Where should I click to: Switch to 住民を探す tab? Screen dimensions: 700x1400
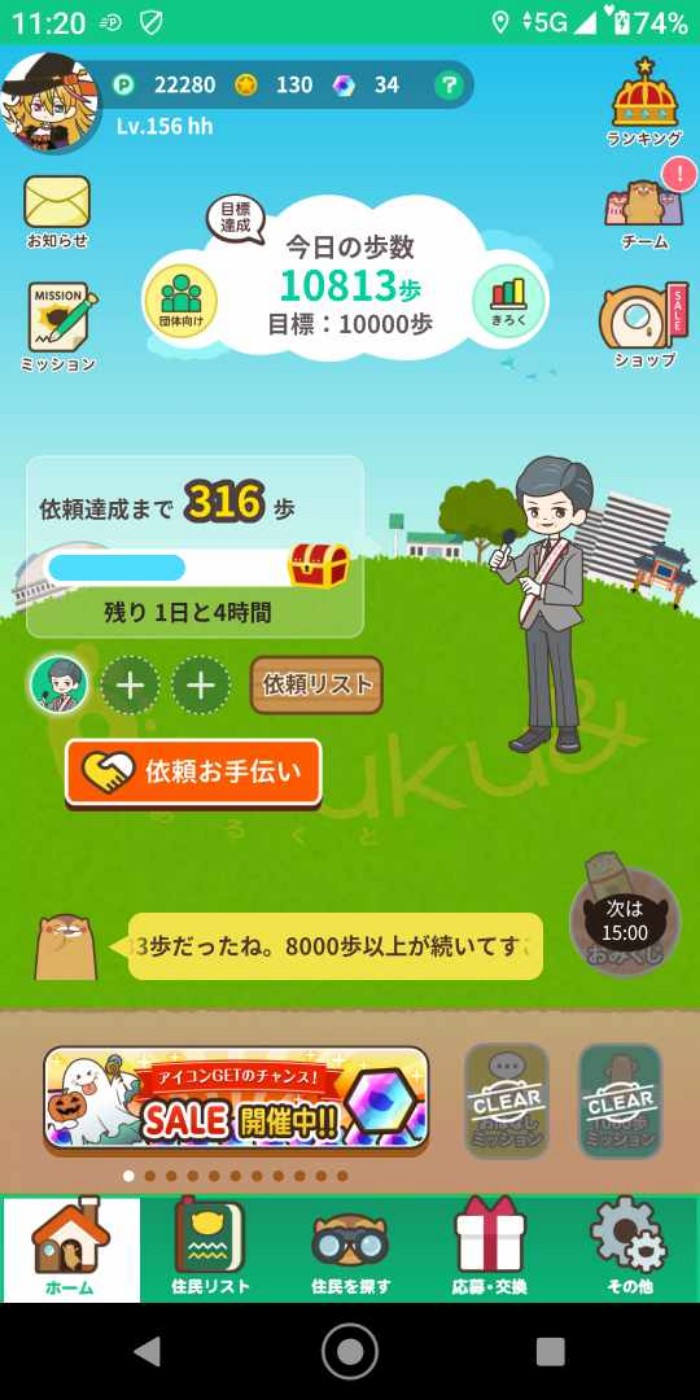(350, 1248)
